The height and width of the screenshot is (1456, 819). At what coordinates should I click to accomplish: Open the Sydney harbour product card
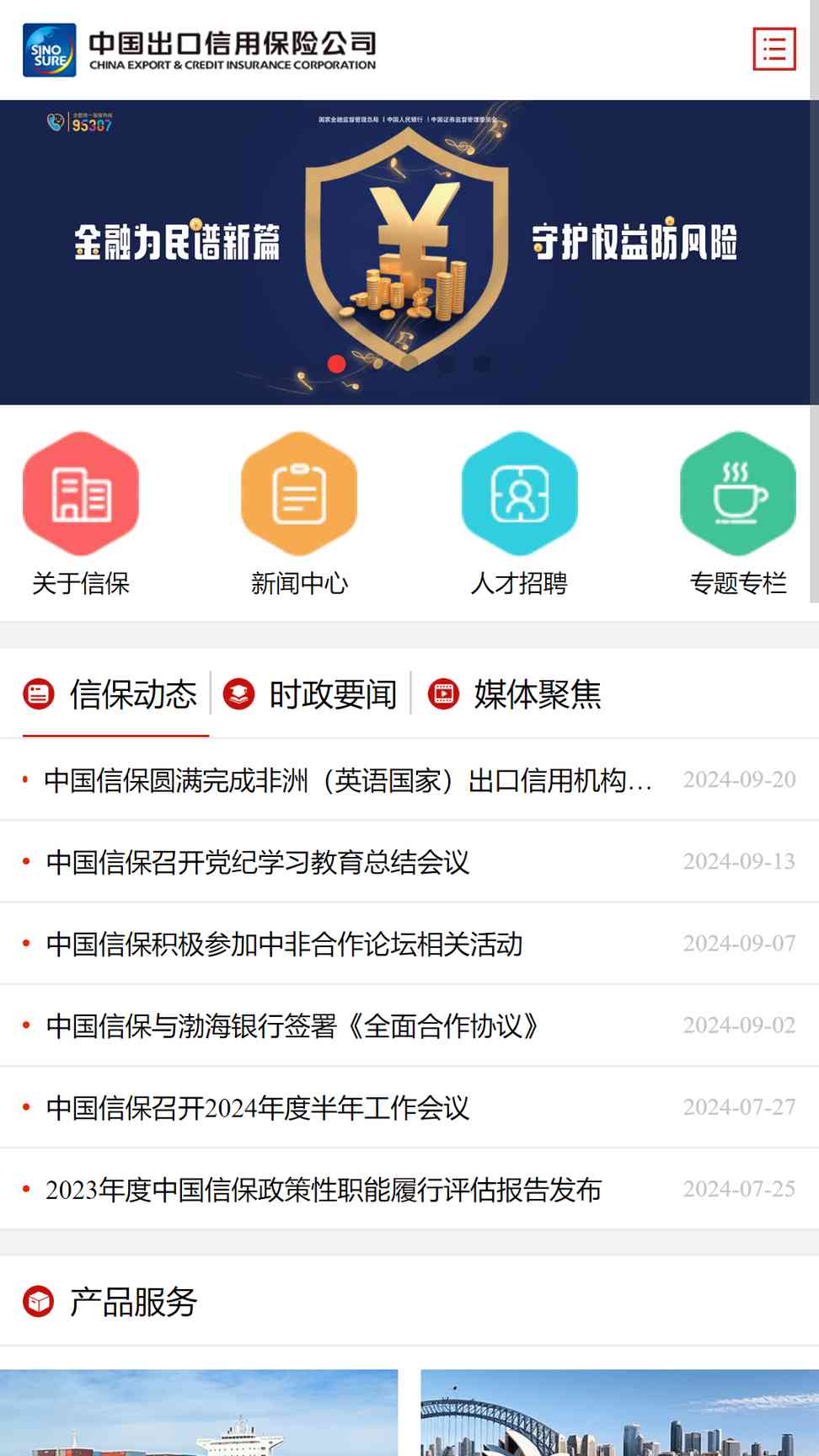tap(619, 1413)
